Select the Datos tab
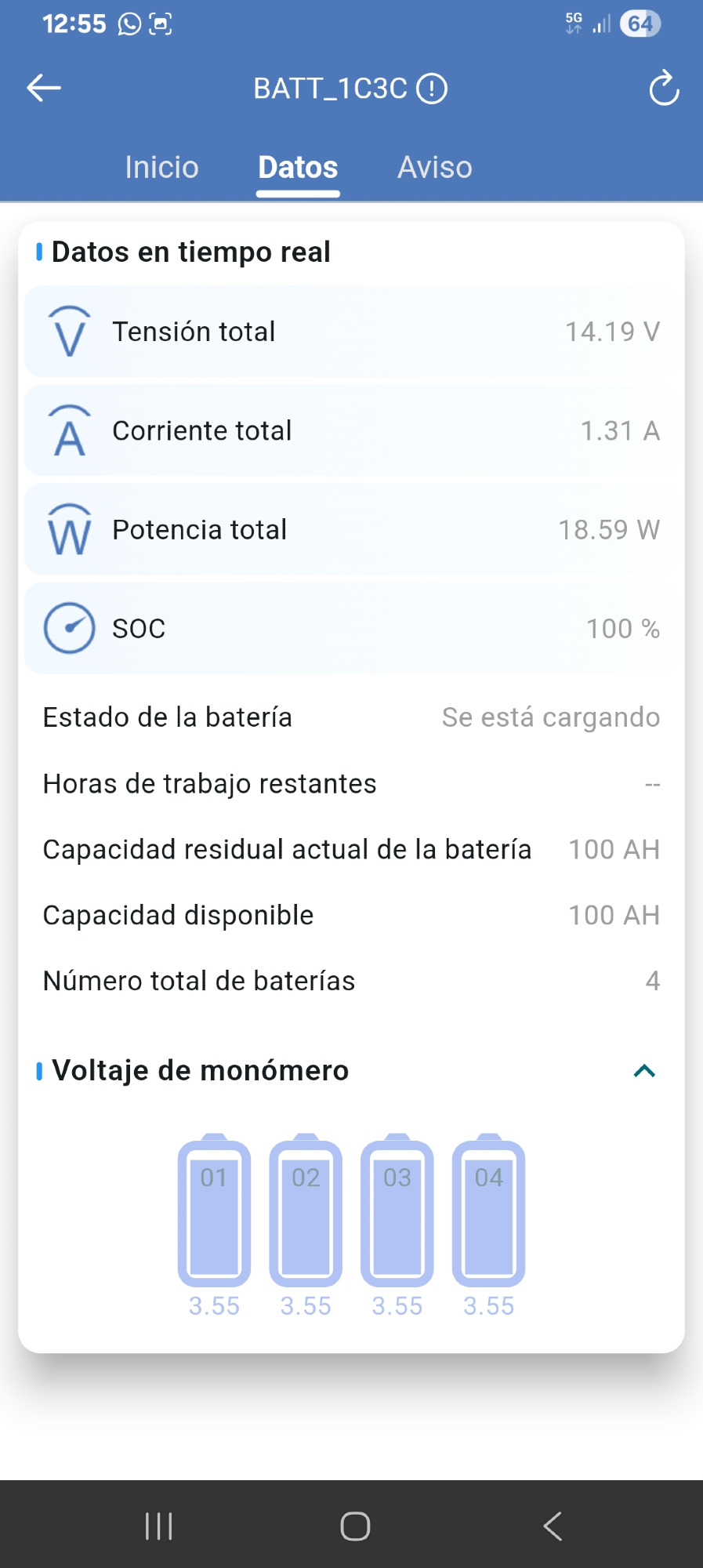This screenshot has width=703, height=1568. coord(298,167)
